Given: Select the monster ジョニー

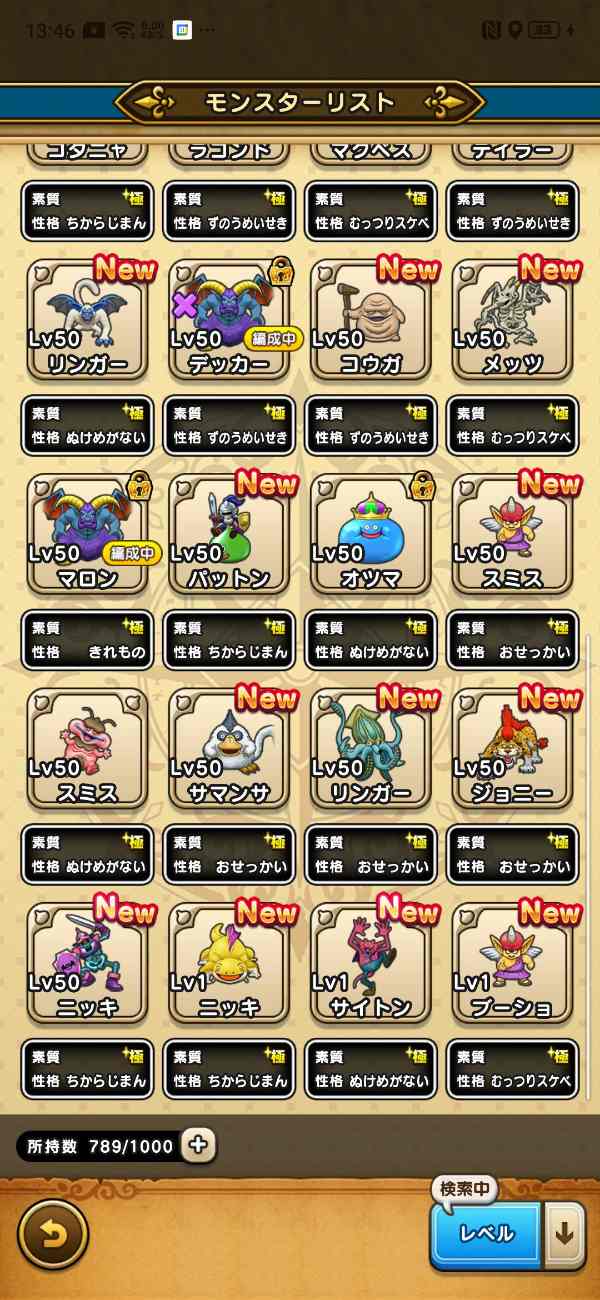Looking at the screenshot, I should click(513, 749).
